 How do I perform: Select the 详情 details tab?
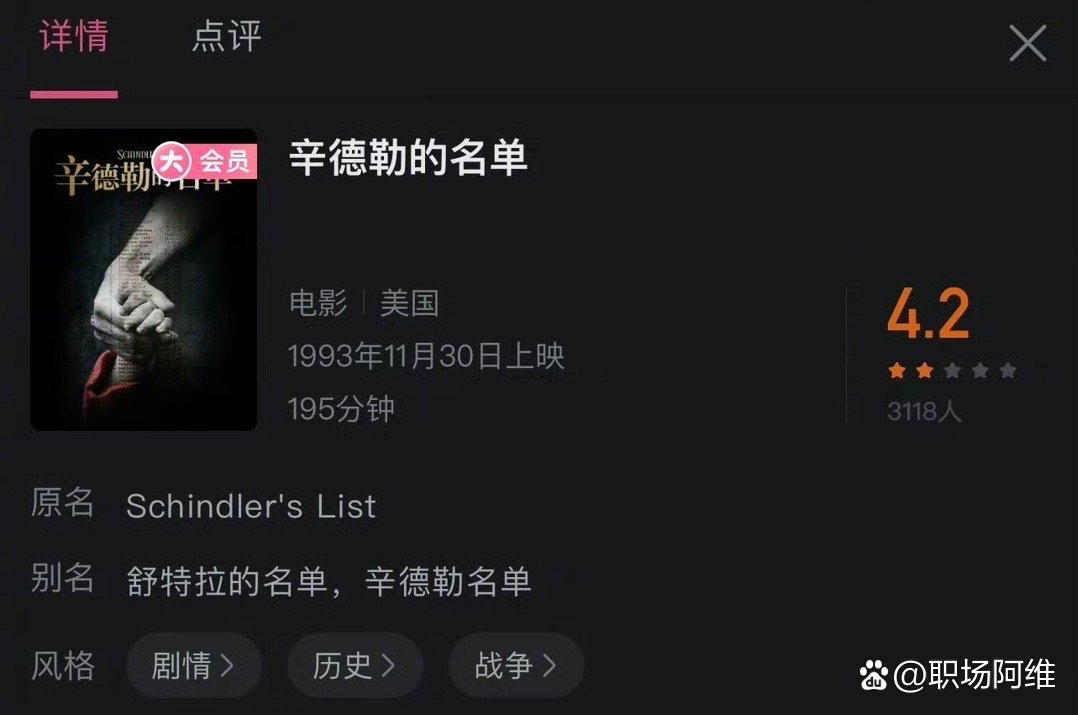pos(74,36)
